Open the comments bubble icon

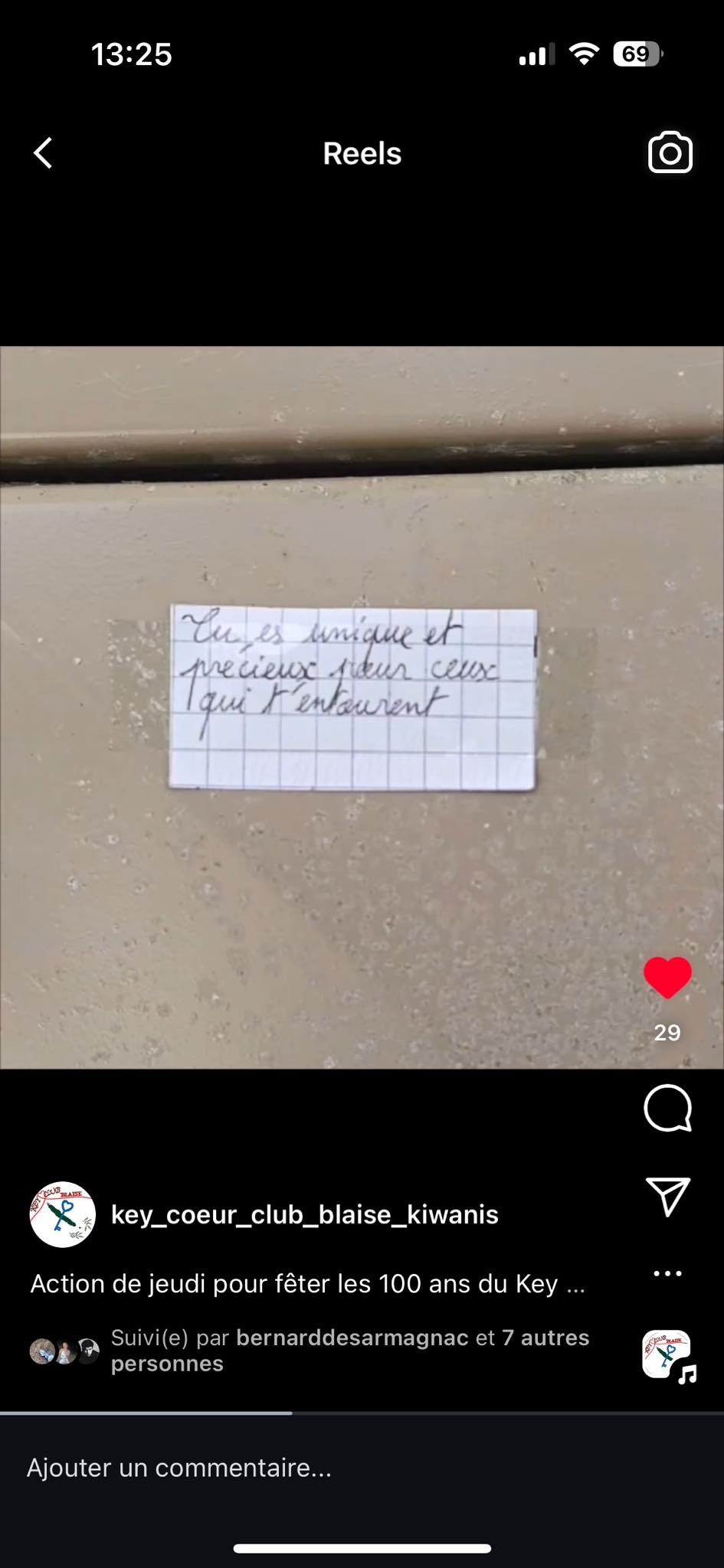tap(668, 1108)
